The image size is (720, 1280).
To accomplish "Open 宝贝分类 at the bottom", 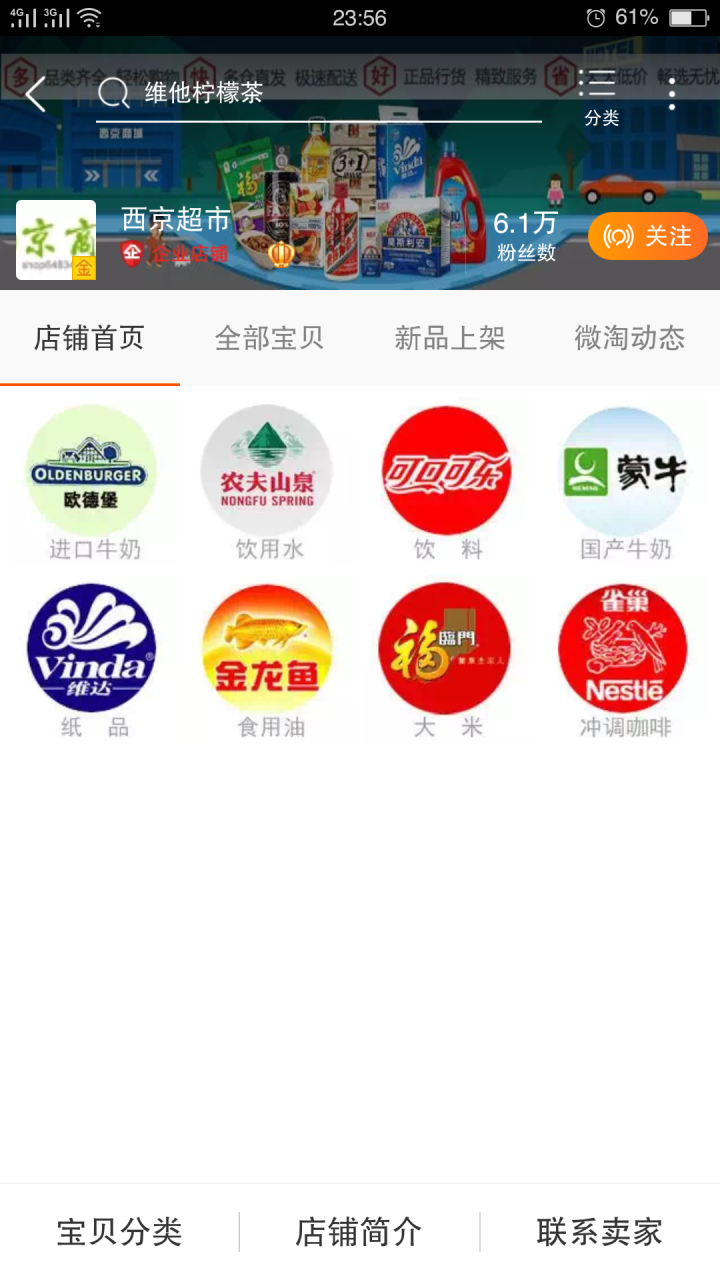I will pyautogui.click(x=120, y=1232).
